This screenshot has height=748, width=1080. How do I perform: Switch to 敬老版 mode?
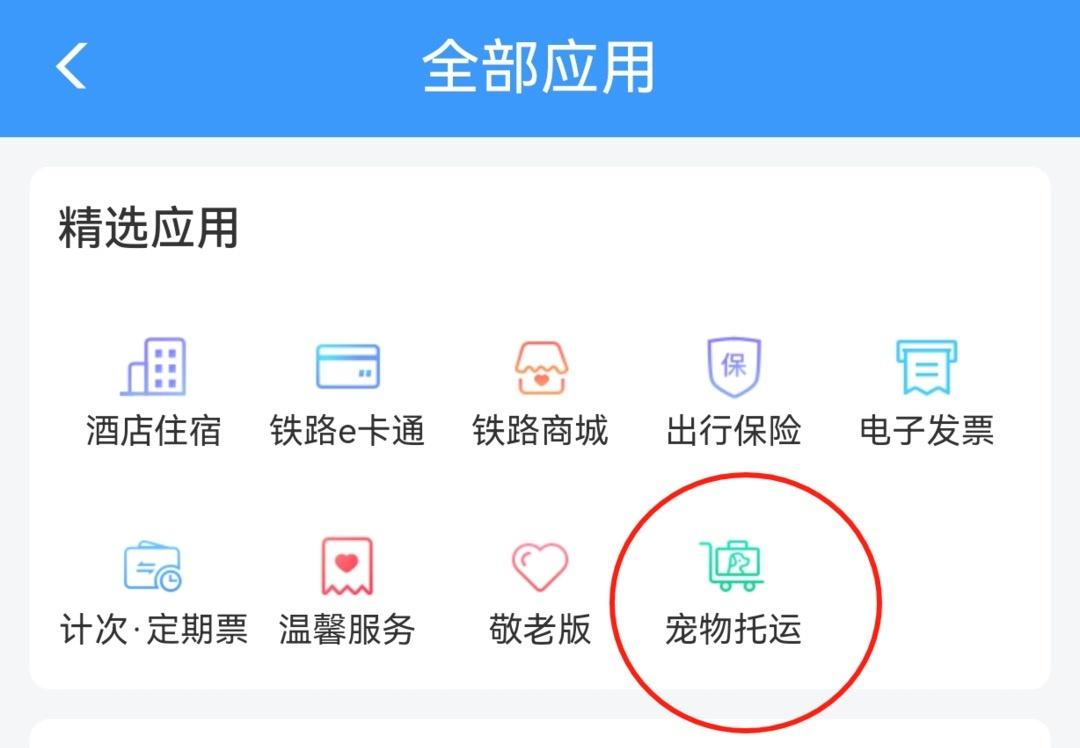click(540, 590)
